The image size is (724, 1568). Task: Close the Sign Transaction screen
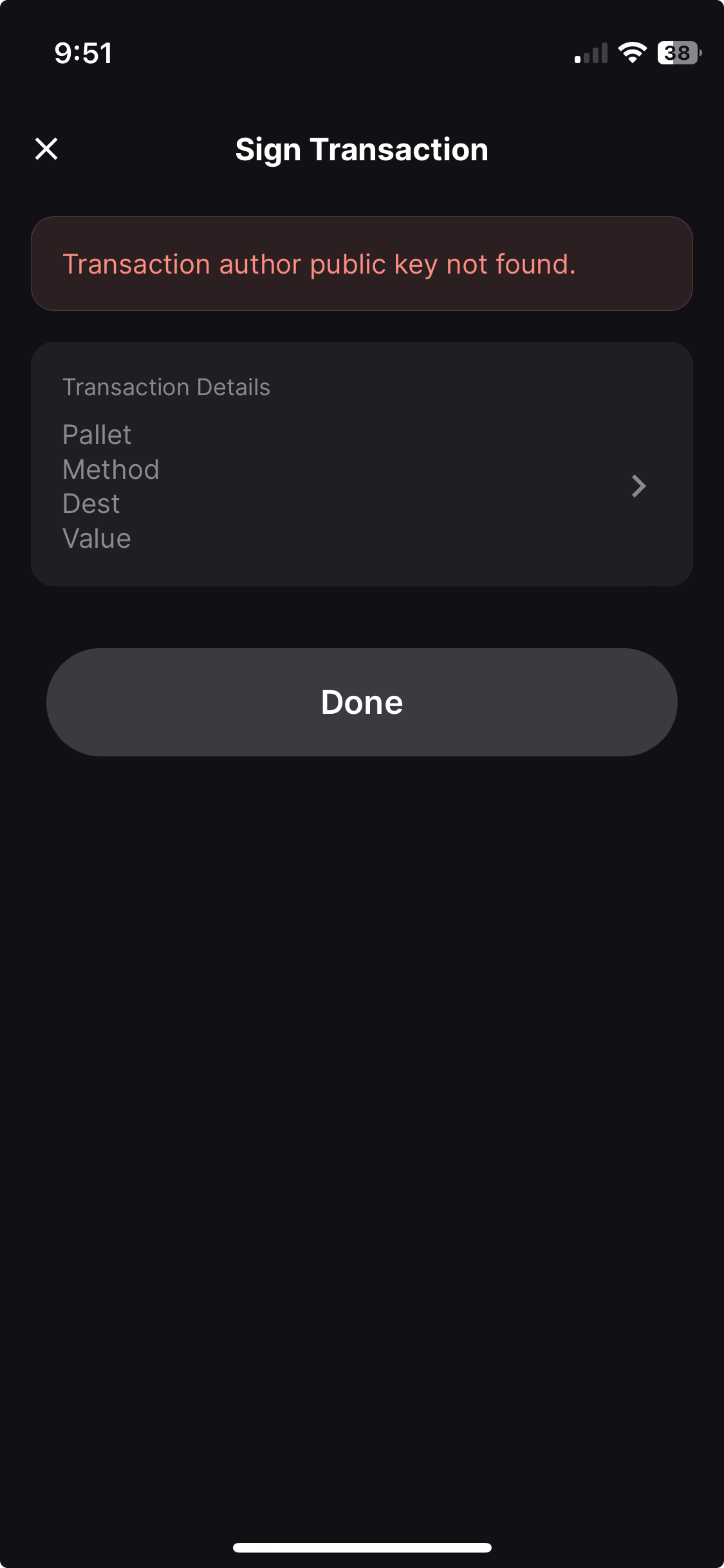click(47, 149)
